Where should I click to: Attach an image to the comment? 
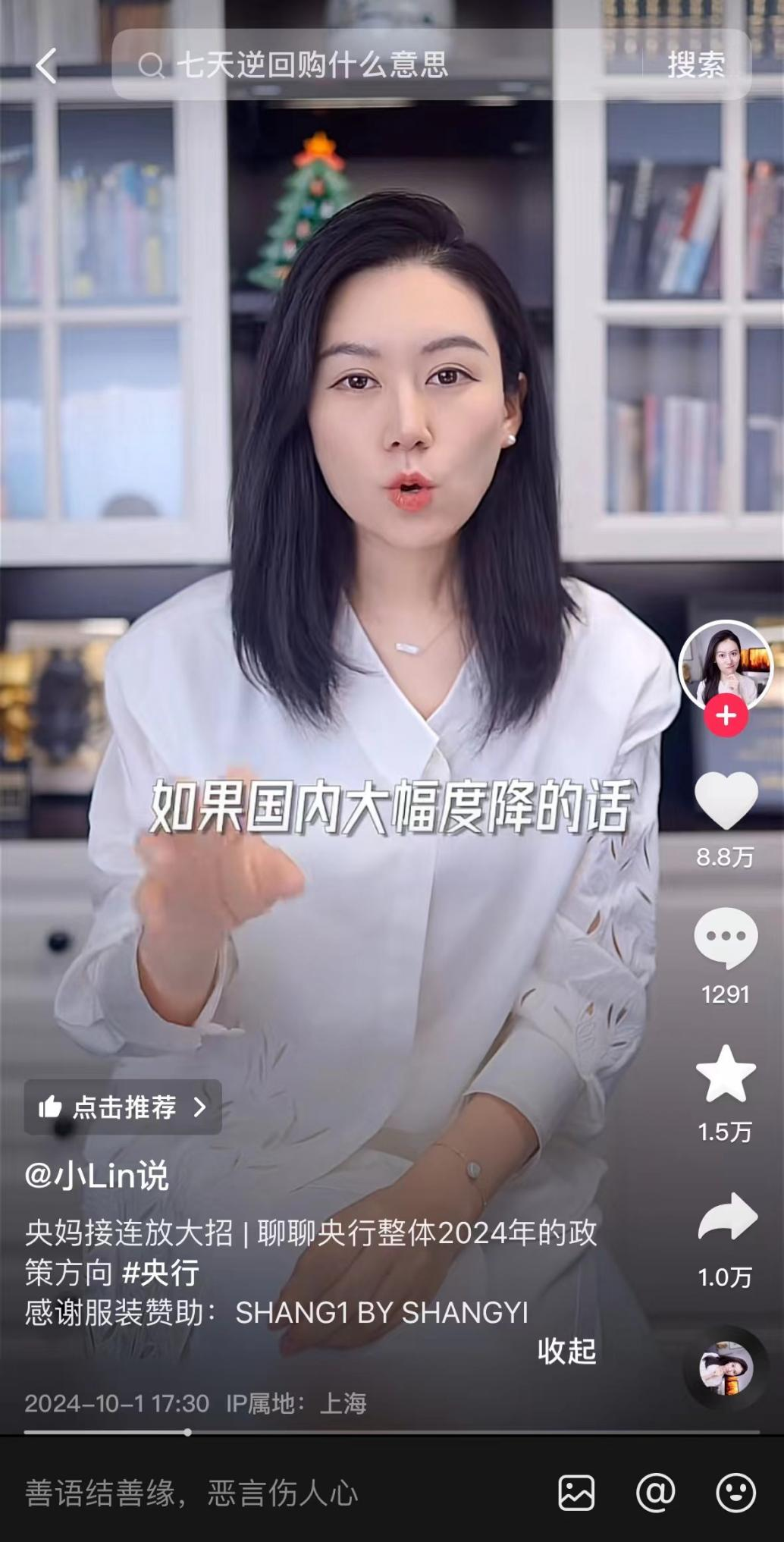[576, 1493]
